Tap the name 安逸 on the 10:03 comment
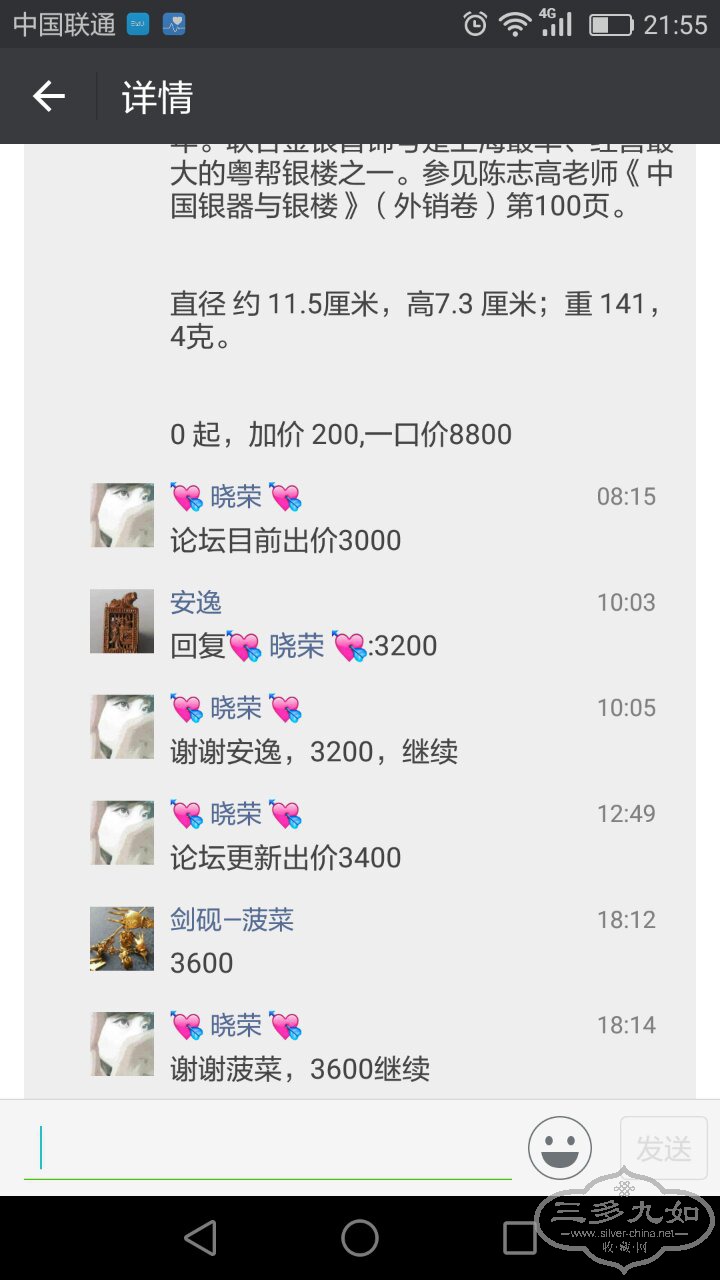The image size is (720, 1280). pyautogui.click(x=196, y=602)
